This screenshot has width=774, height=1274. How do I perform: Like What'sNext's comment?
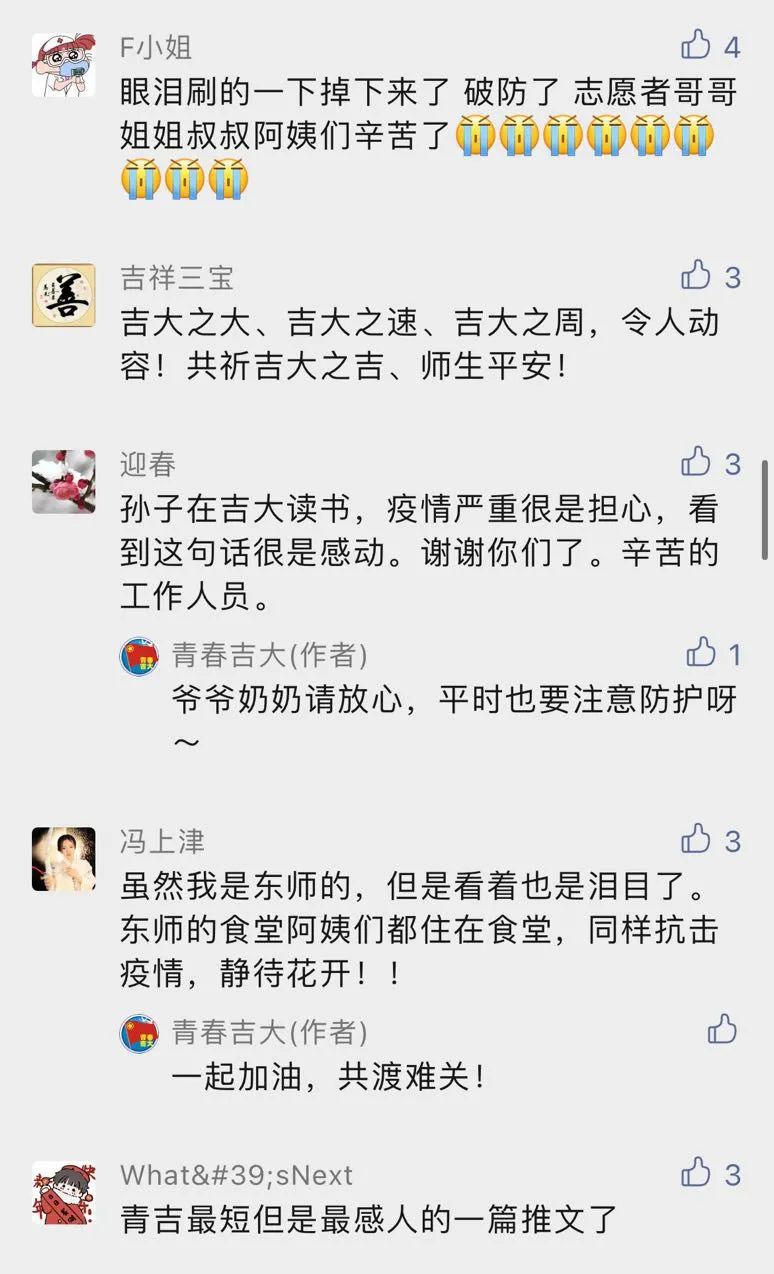(696, 1172)
